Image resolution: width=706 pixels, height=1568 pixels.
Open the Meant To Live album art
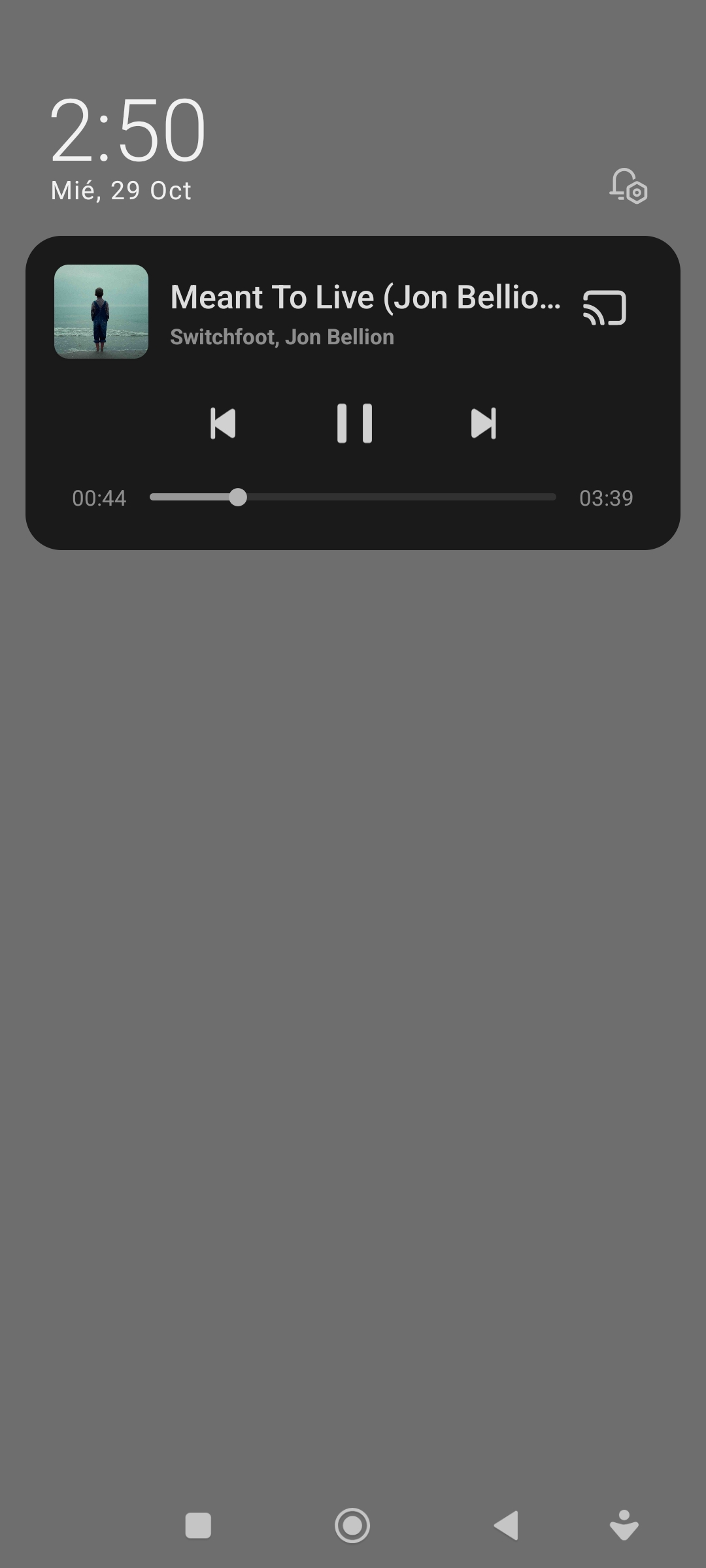pyautogui.click(x=101, y=312)
